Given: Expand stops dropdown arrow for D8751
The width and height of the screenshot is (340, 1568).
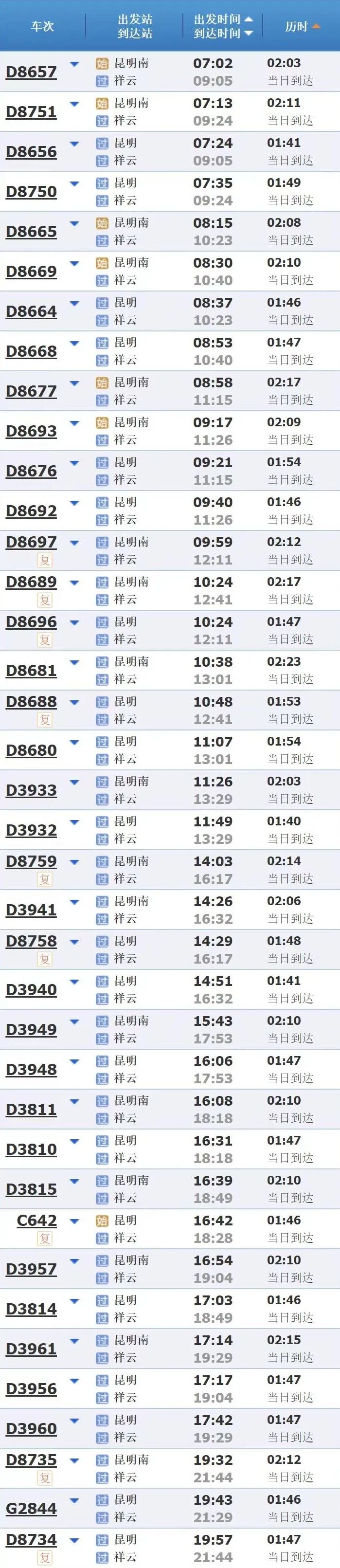Looking at the screenshot, I should pyautogui.click(x=75, y=104).
